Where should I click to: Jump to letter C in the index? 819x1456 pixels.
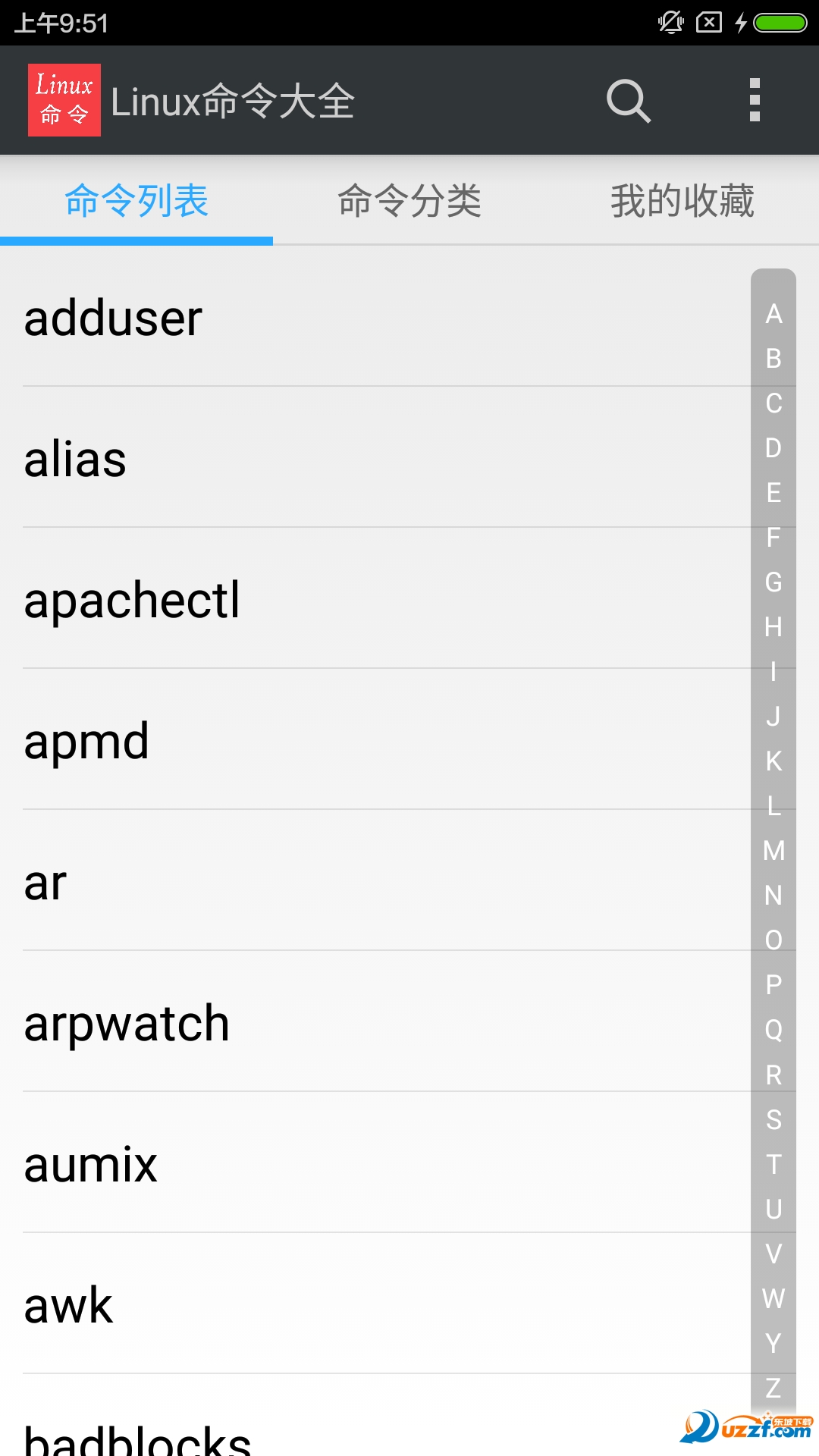(x=773, y=403)
